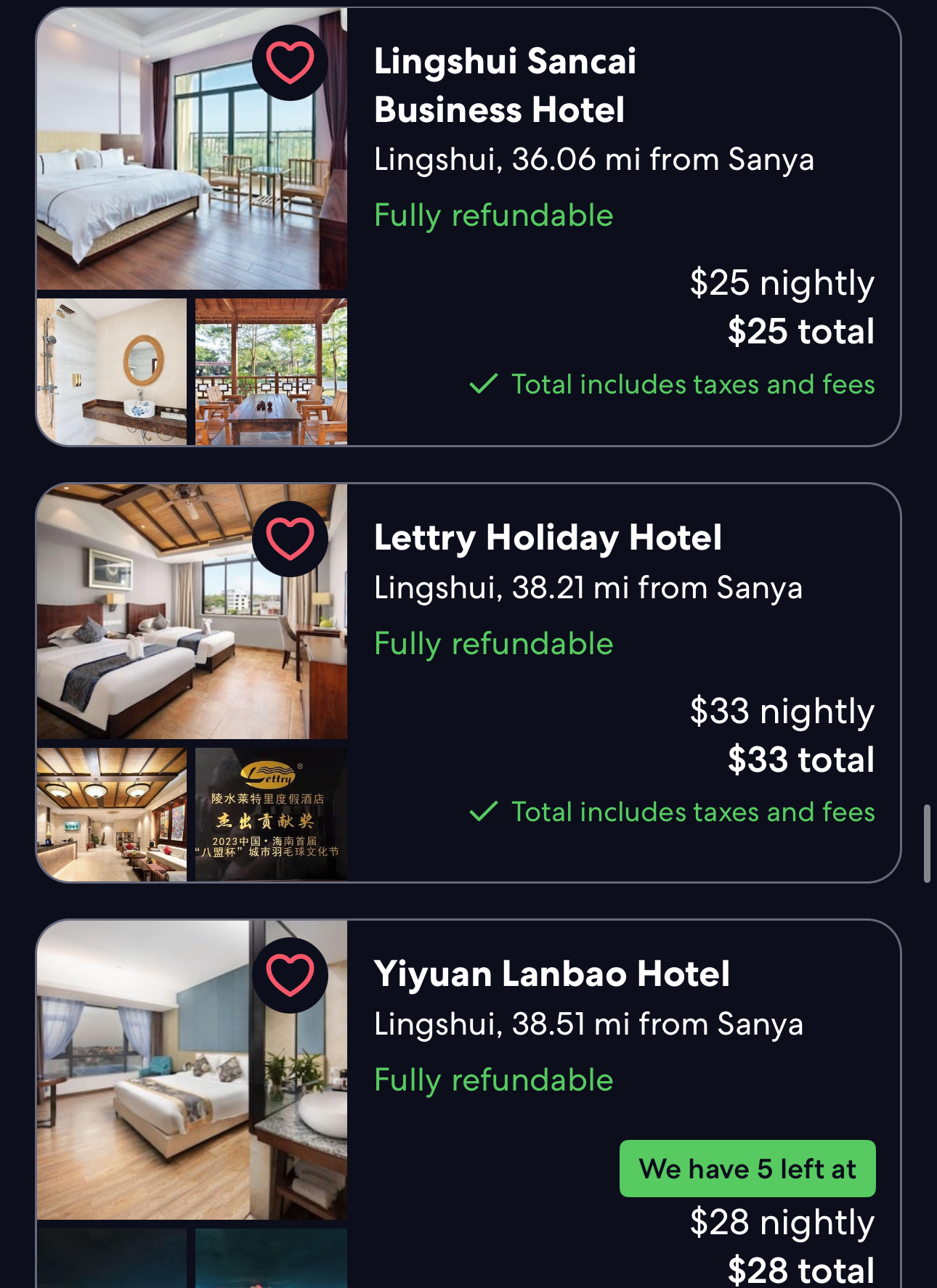This screenshot has height=1288, width=937.
Task: View Lettry Holiday Hotel details
Action: coord(547,538)
